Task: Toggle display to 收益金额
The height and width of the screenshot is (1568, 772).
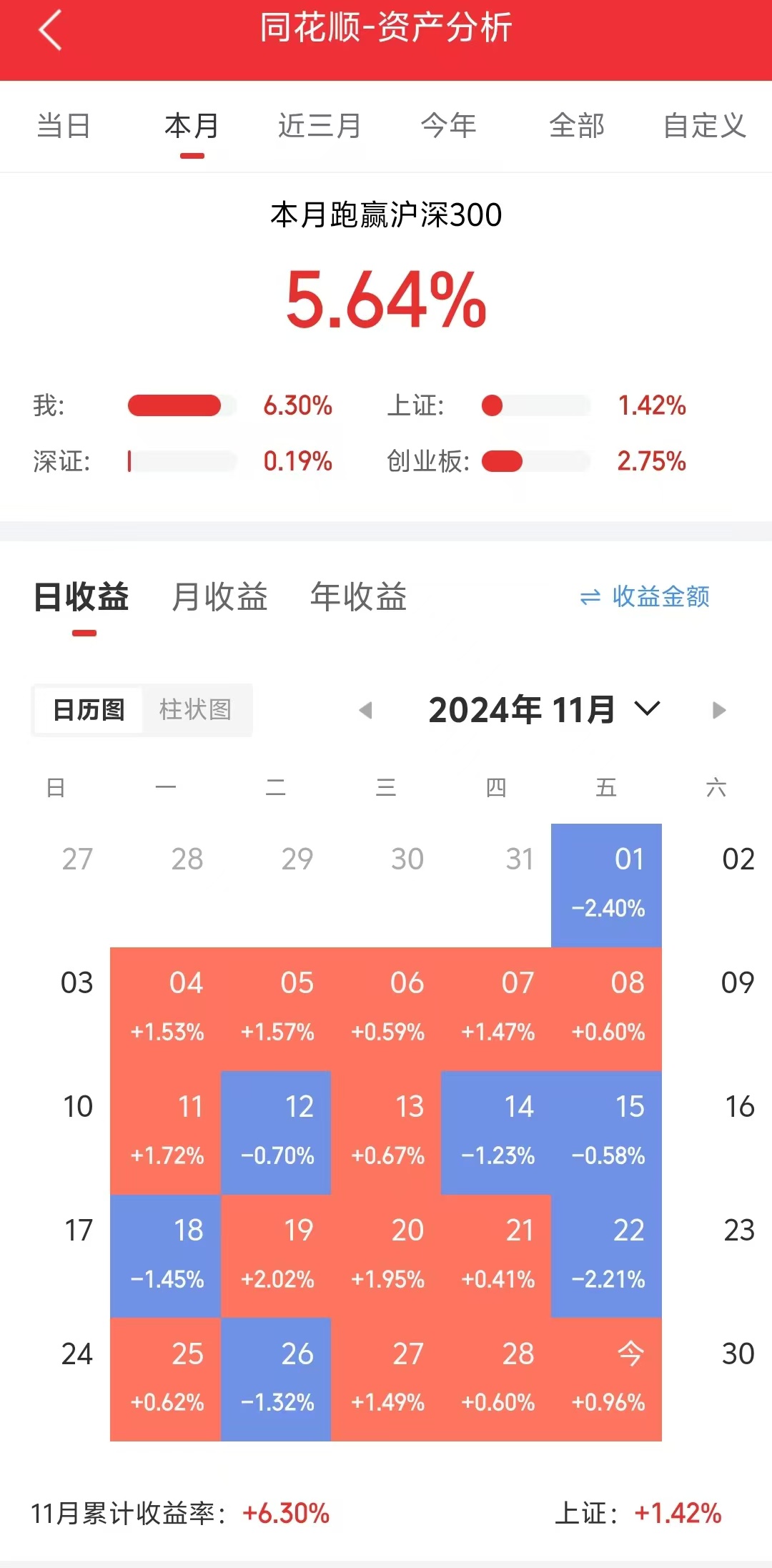Action: 645,596
